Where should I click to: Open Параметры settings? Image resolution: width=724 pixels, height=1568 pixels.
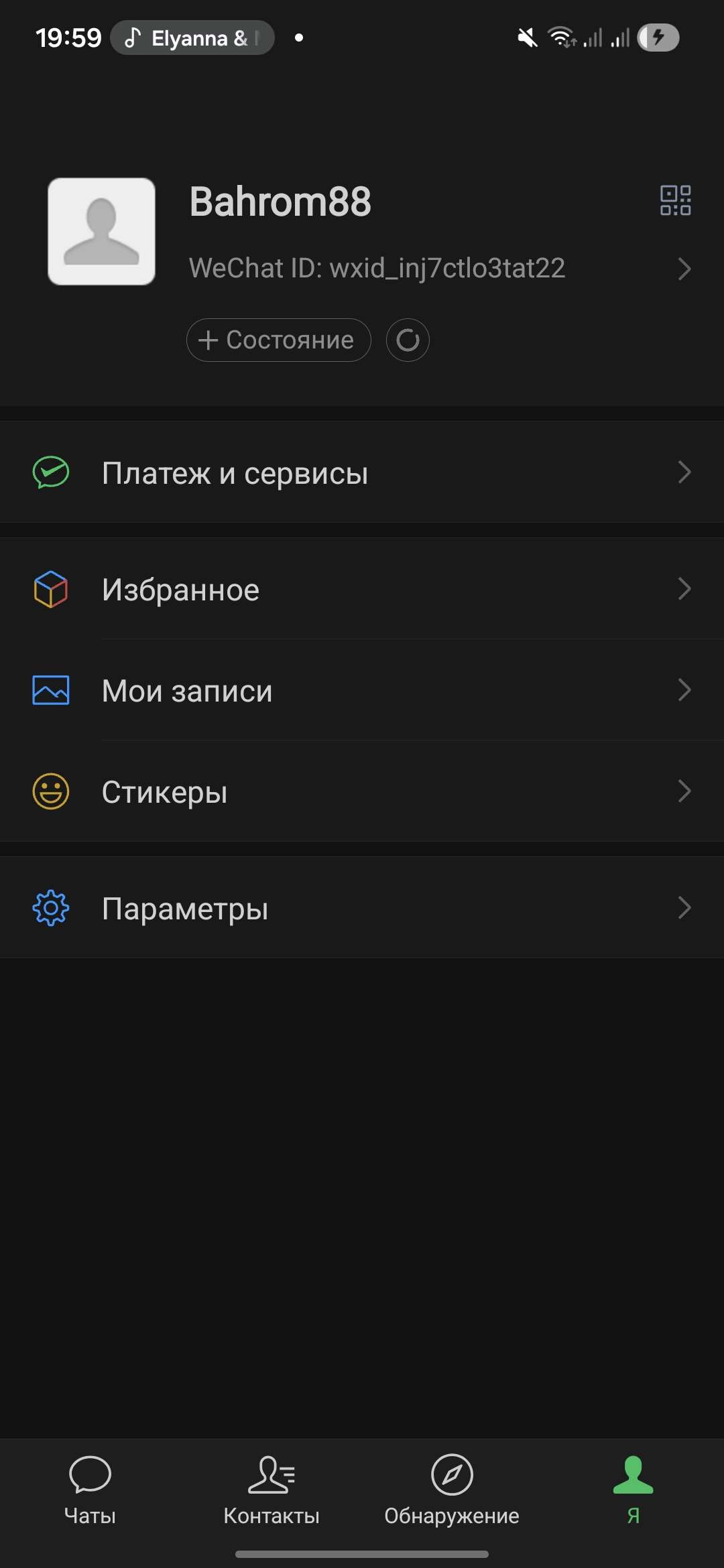click(x=362, y=909)
